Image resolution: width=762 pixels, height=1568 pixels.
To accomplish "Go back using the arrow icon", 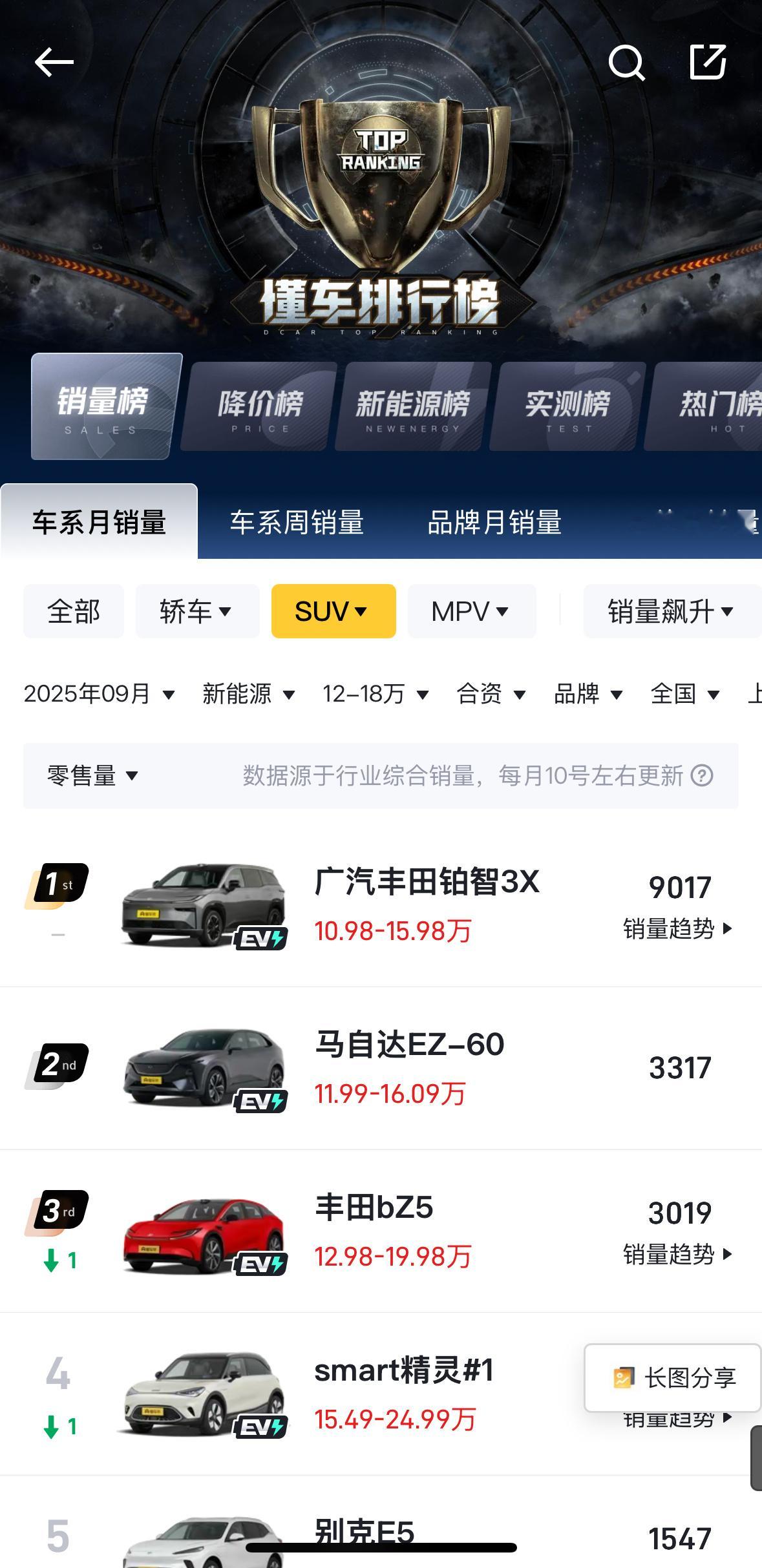I will point(54,63).
